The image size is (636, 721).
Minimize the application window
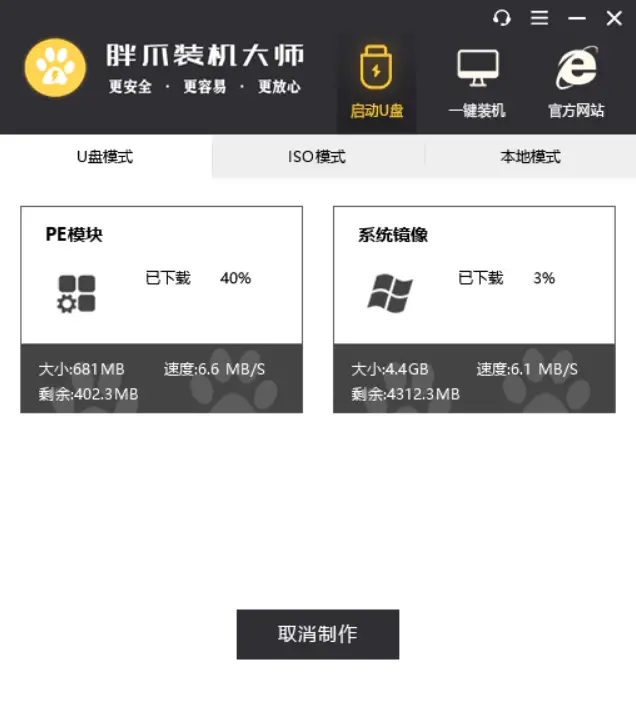tap(577, 18)
